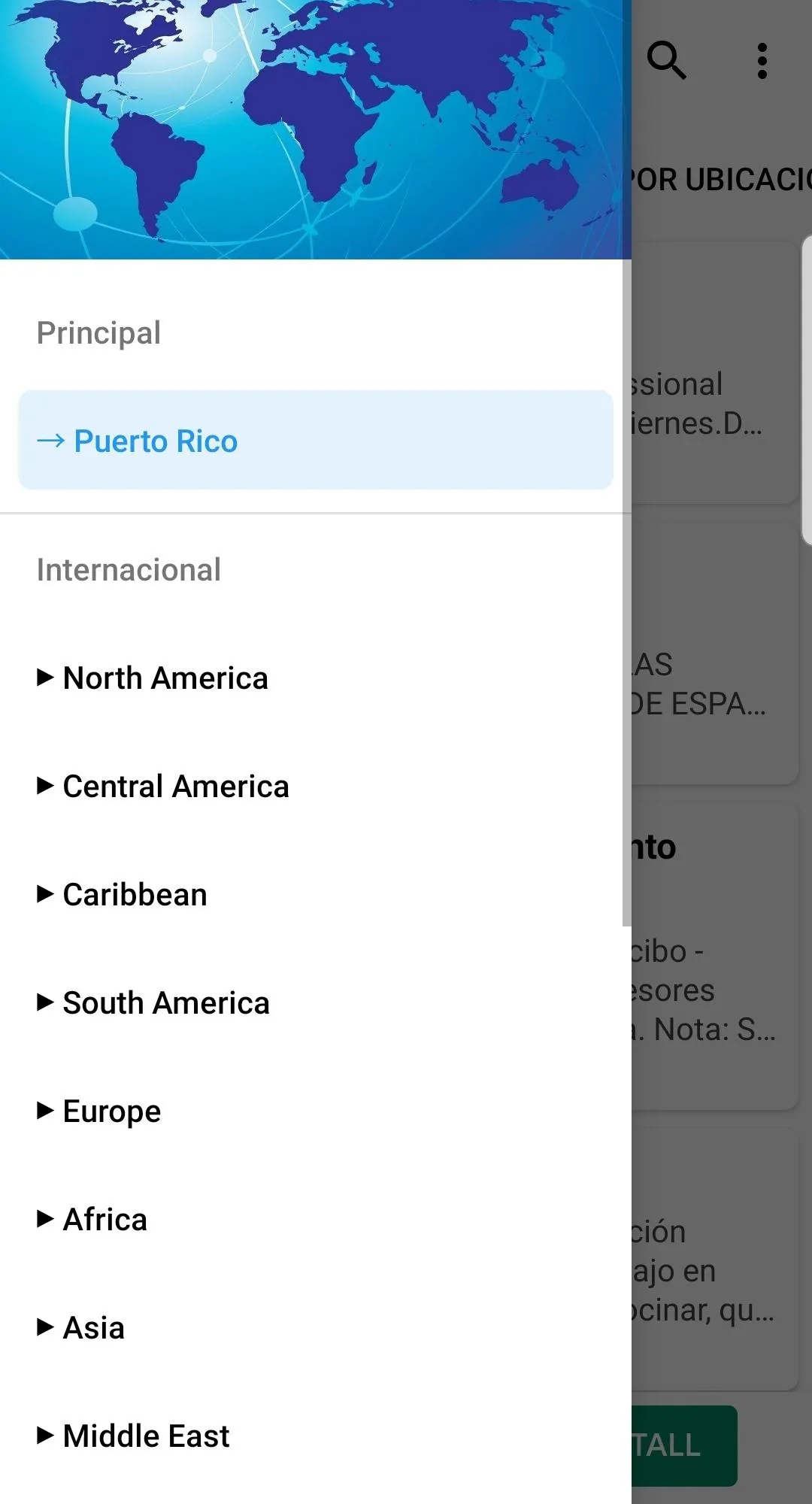Open the search icon
Image resolution: width=812 pixels, height=1504 pixels.
pos(668,60)
